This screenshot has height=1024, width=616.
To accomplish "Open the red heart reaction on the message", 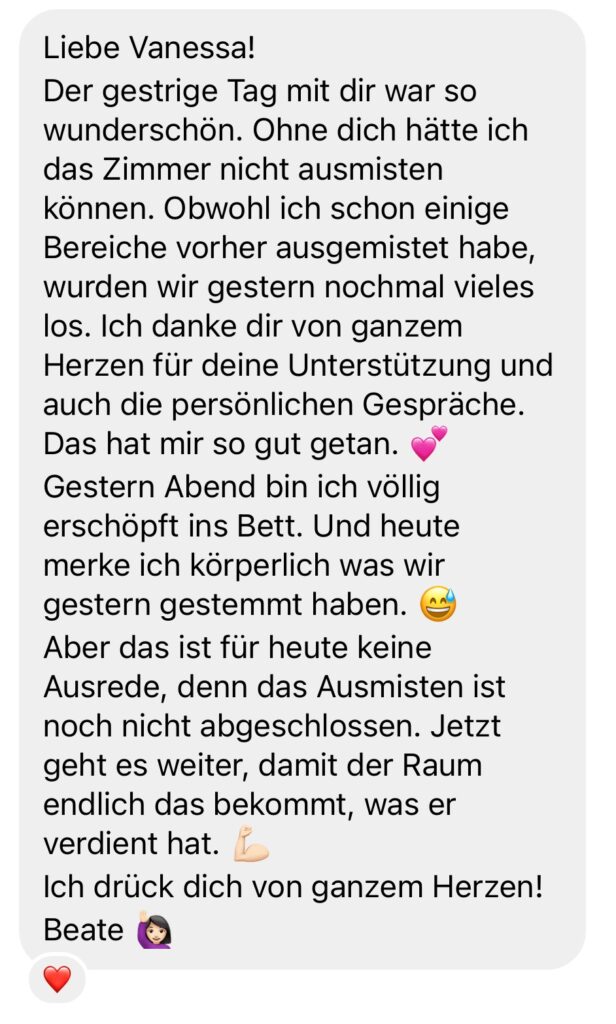I will (x=57, y=979).
